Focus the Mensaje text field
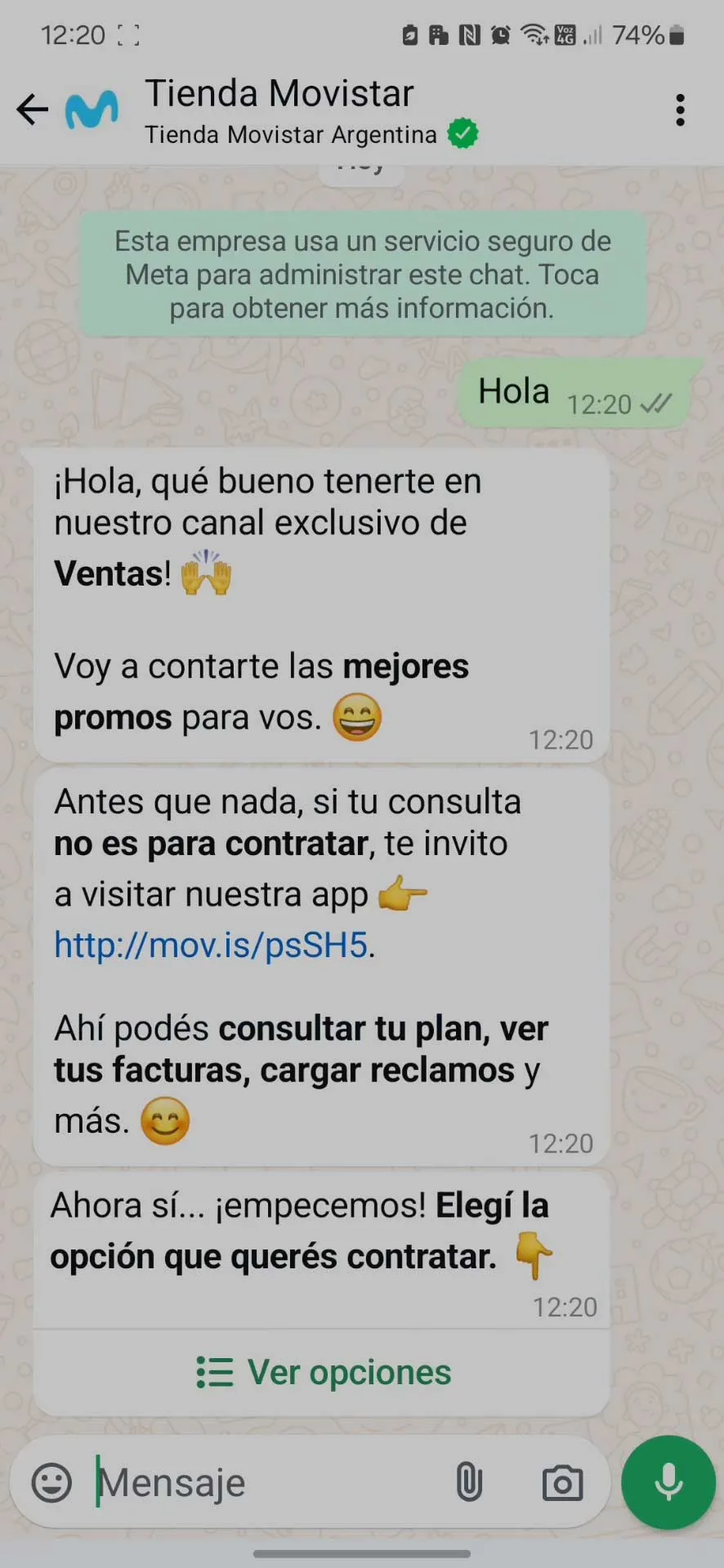The image size is (724, 1568). [x=261, y=1482]
